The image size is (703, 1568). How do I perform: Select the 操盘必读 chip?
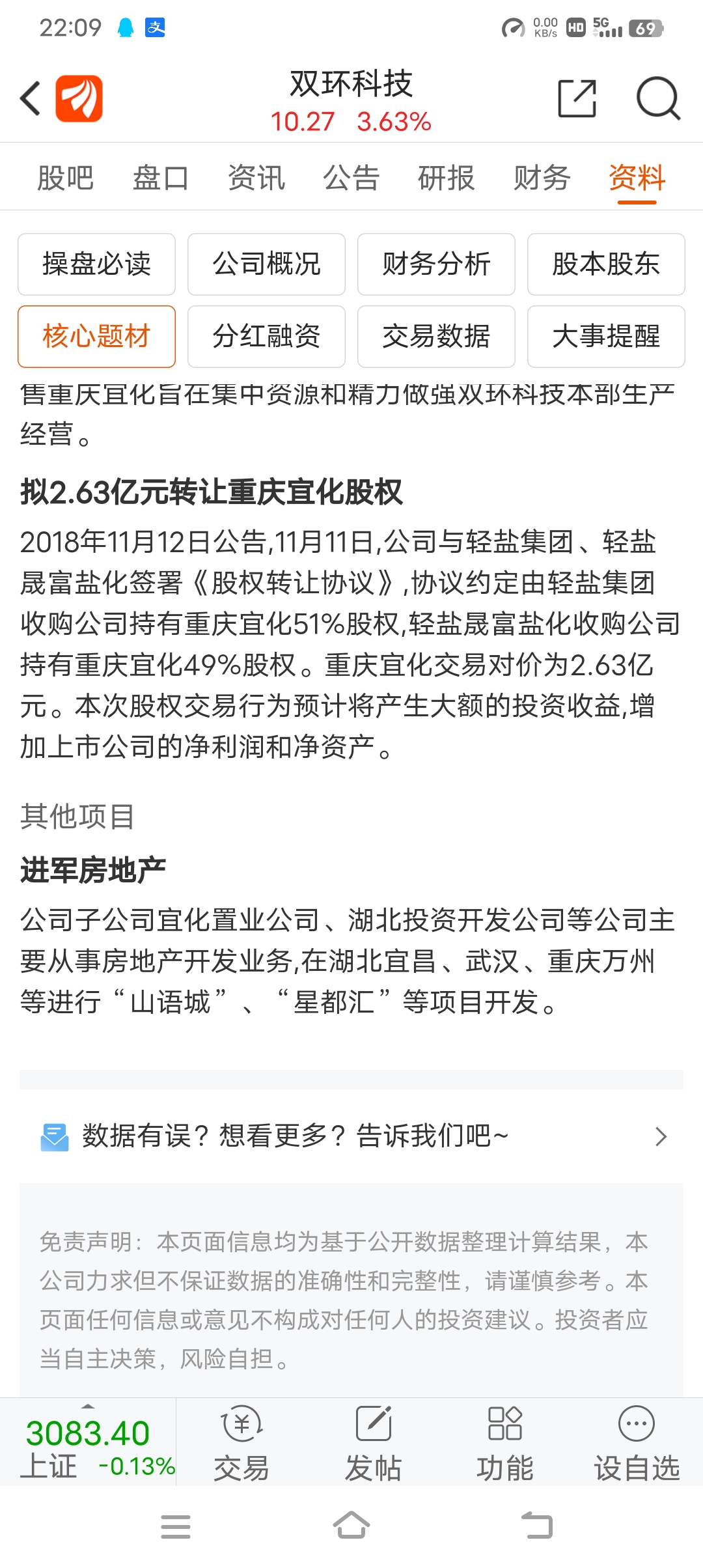(96, 264)
